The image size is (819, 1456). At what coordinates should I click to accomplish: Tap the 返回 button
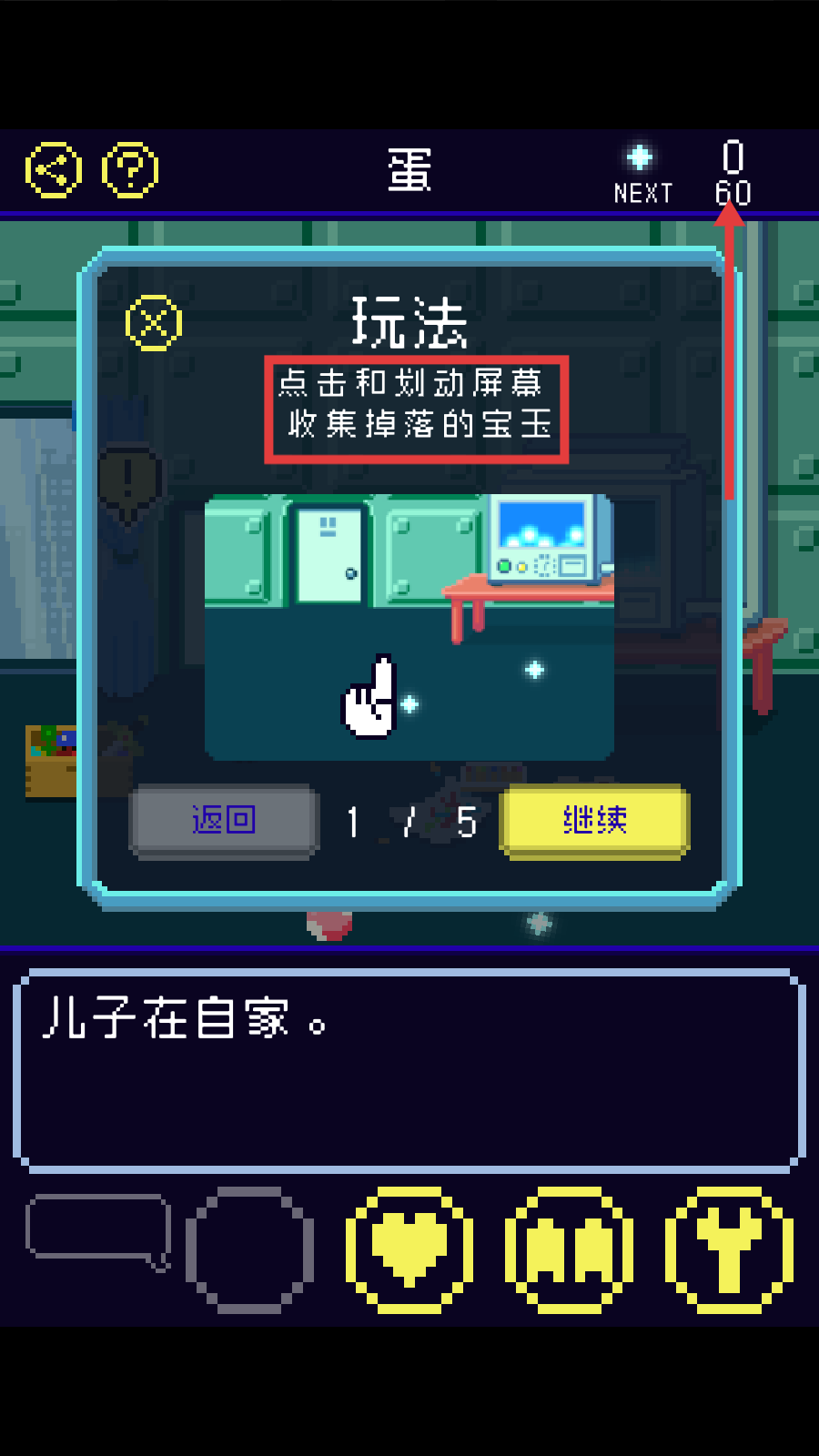[x=224, y=821]
